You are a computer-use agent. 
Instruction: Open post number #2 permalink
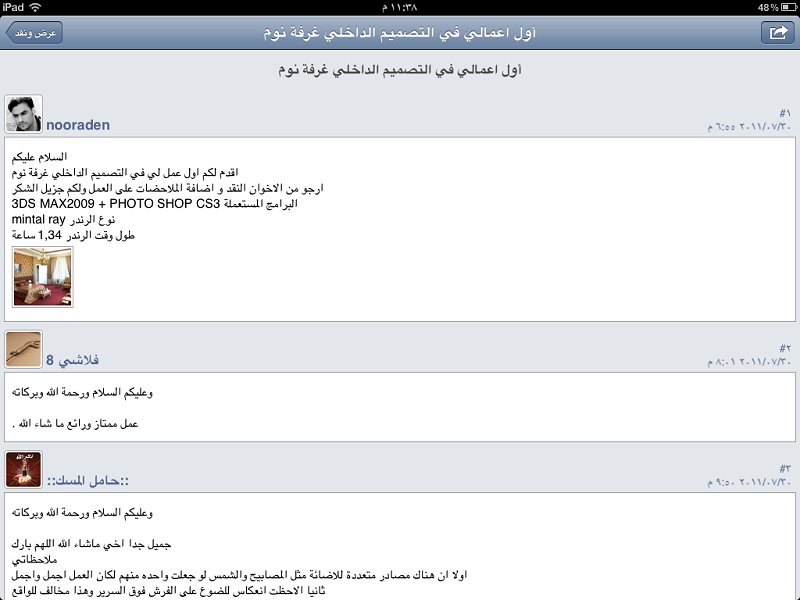pos(785,348)
